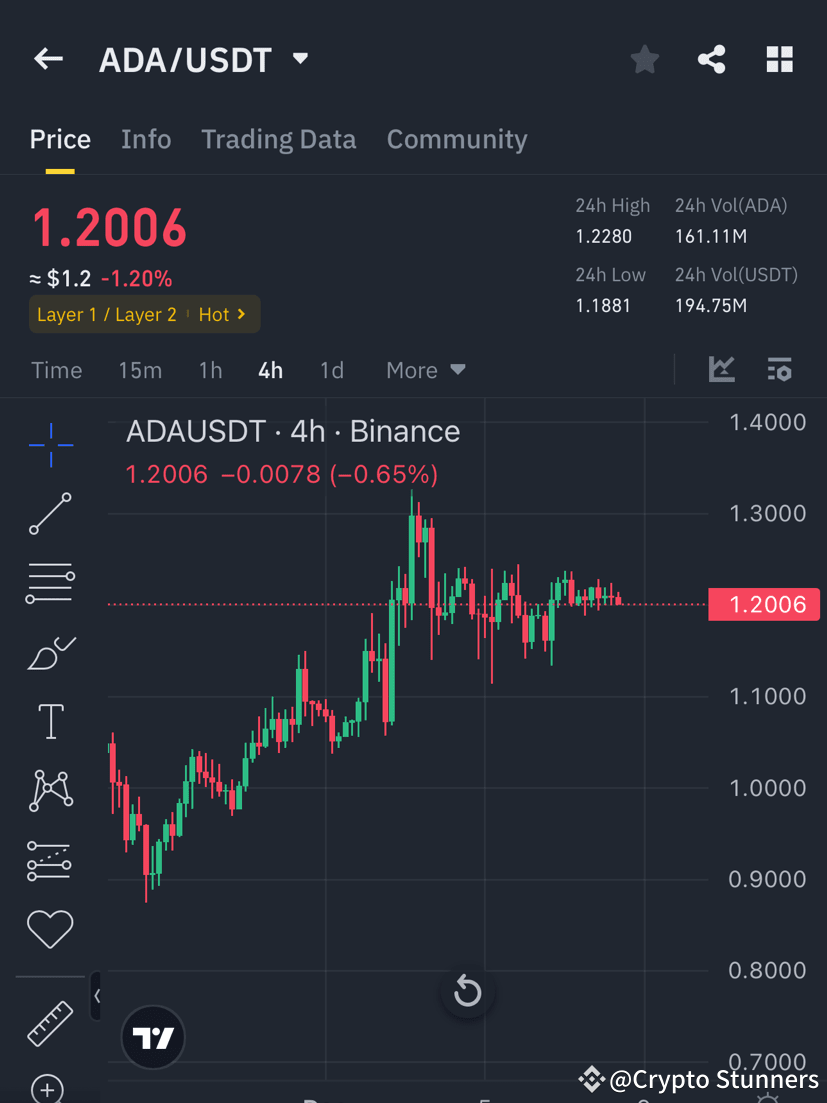Toggle favorite with the star icon
827x1103 pixels.
click(x=644, y=59)
